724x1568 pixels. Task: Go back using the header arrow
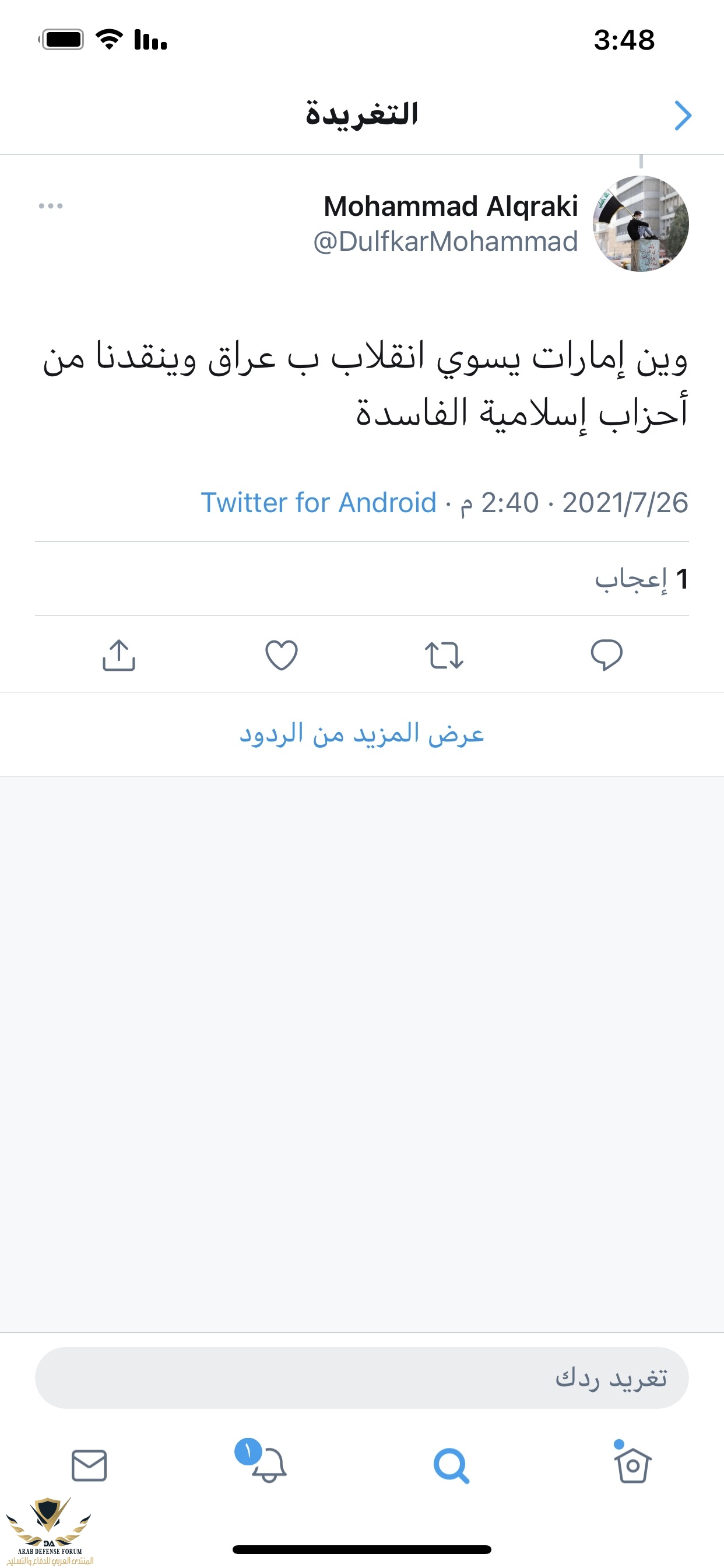pos(683,116)
